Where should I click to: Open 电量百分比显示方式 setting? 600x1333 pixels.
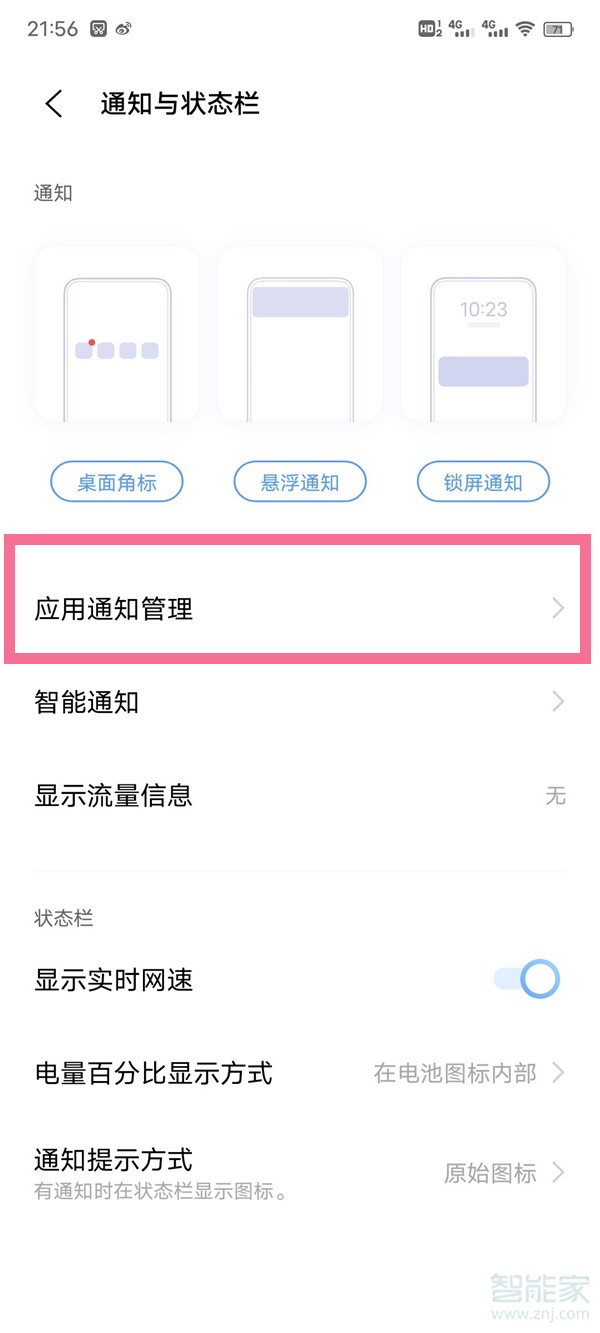298,1074
